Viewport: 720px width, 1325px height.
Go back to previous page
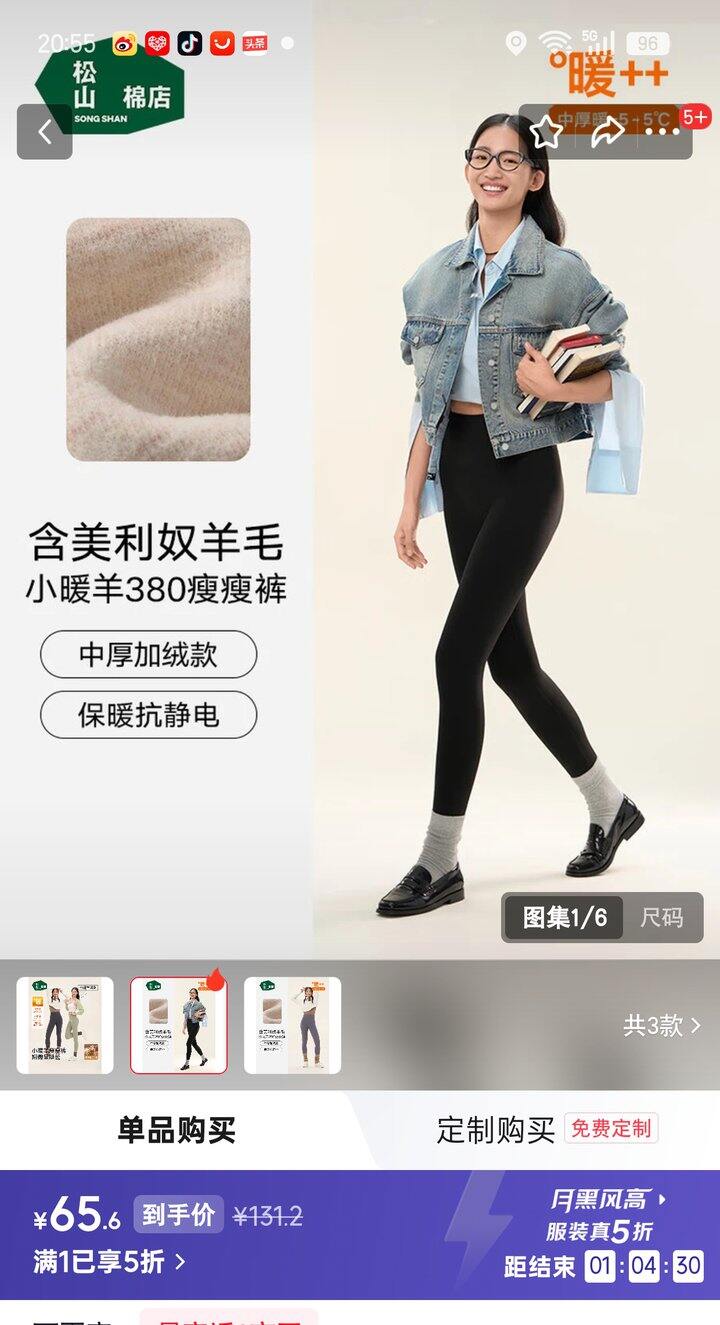pos(44,132)
